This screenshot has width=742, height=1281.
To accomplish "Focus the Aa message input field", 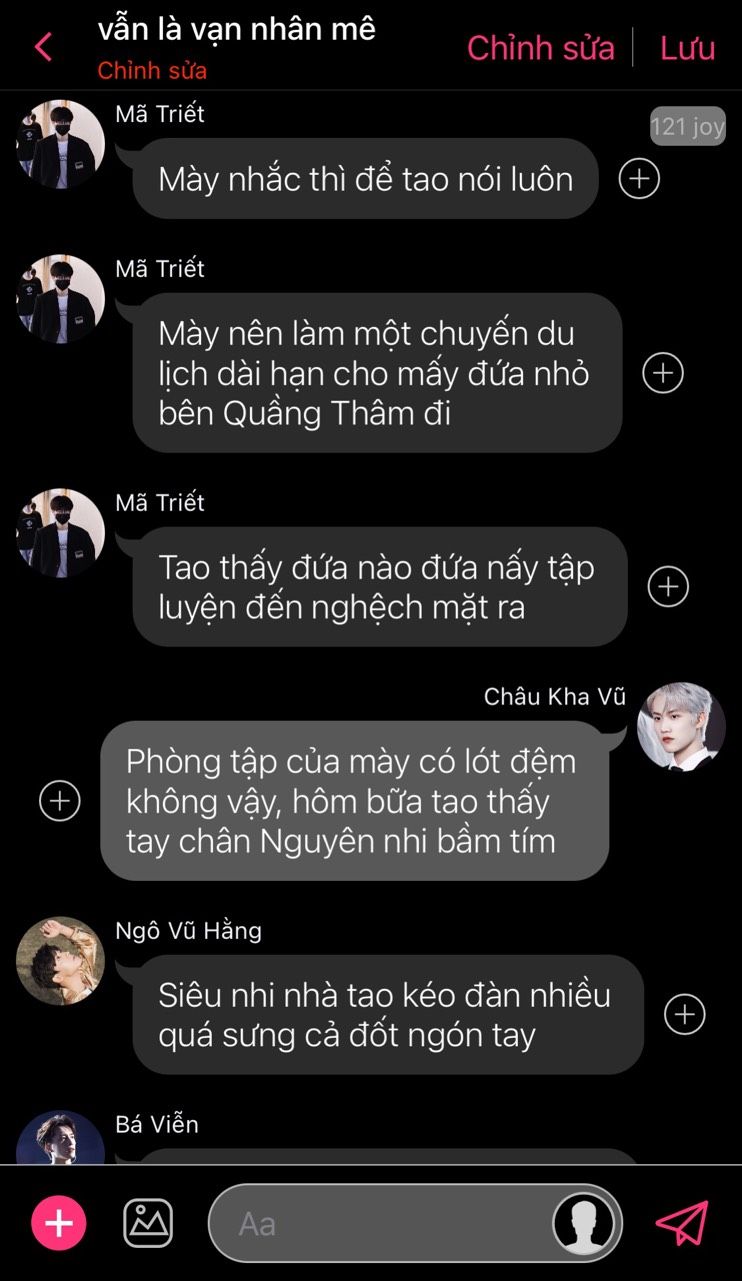I will tap(380, 1224).
